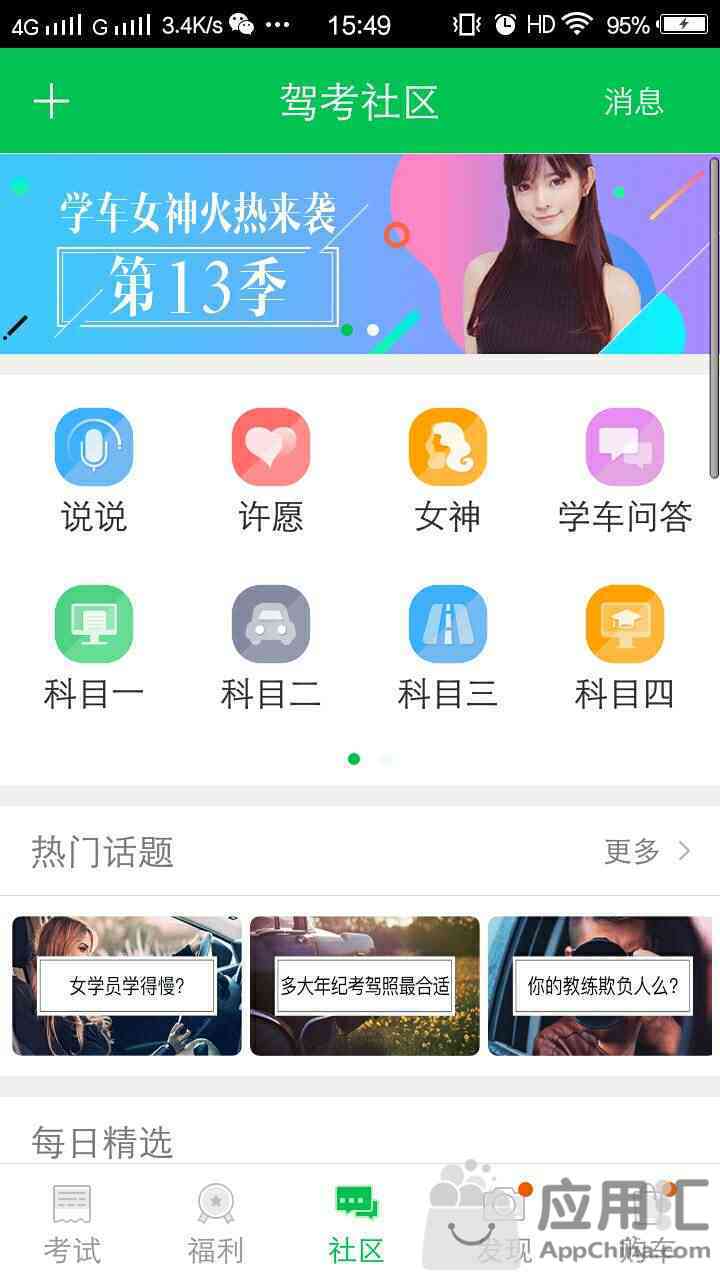Screen dimensions: 720x1280
Task: Open topic 女学员学得慢?
Action: pos(127,986)
